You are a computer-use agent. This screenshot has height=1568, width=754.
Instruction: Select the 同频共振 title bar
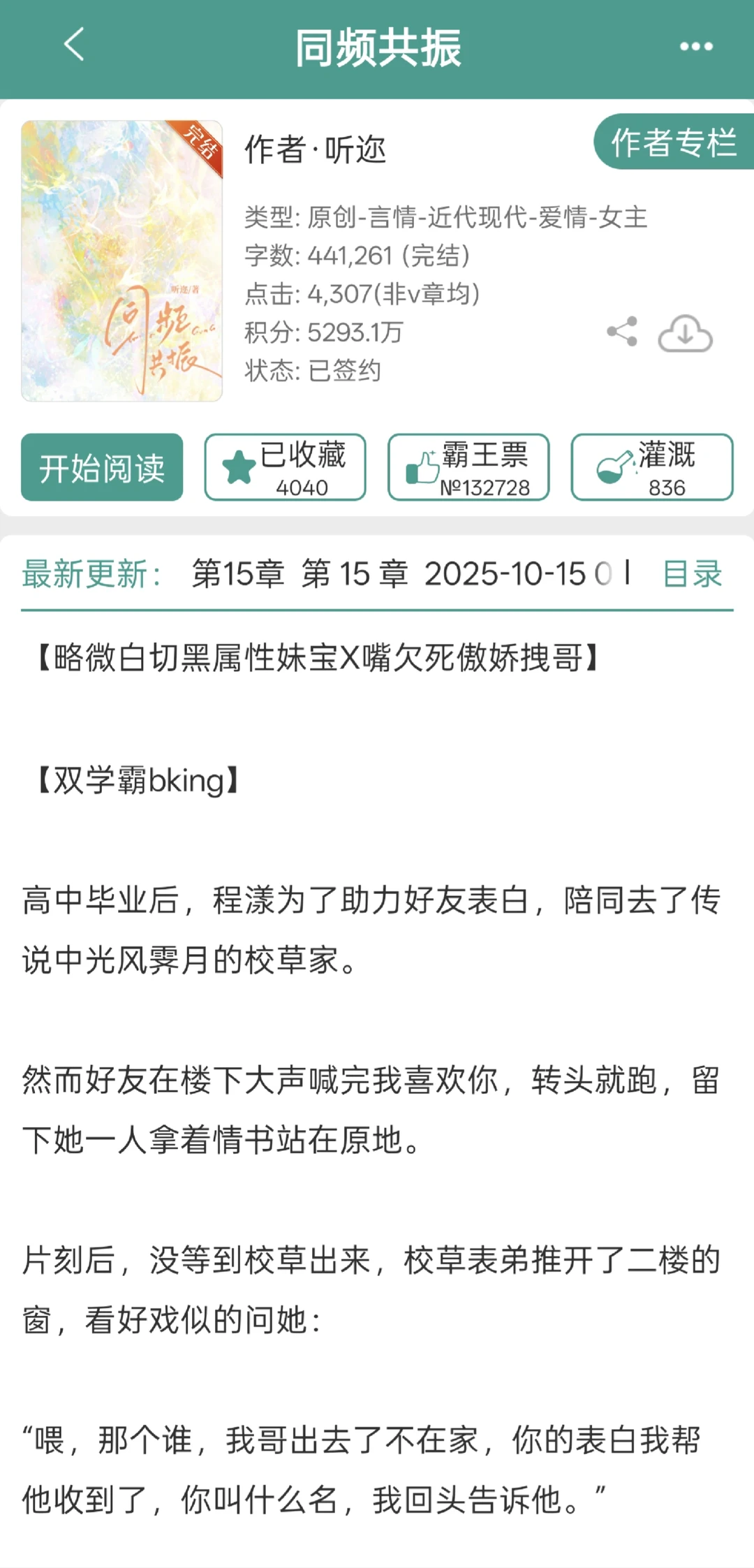pos(377,46)
